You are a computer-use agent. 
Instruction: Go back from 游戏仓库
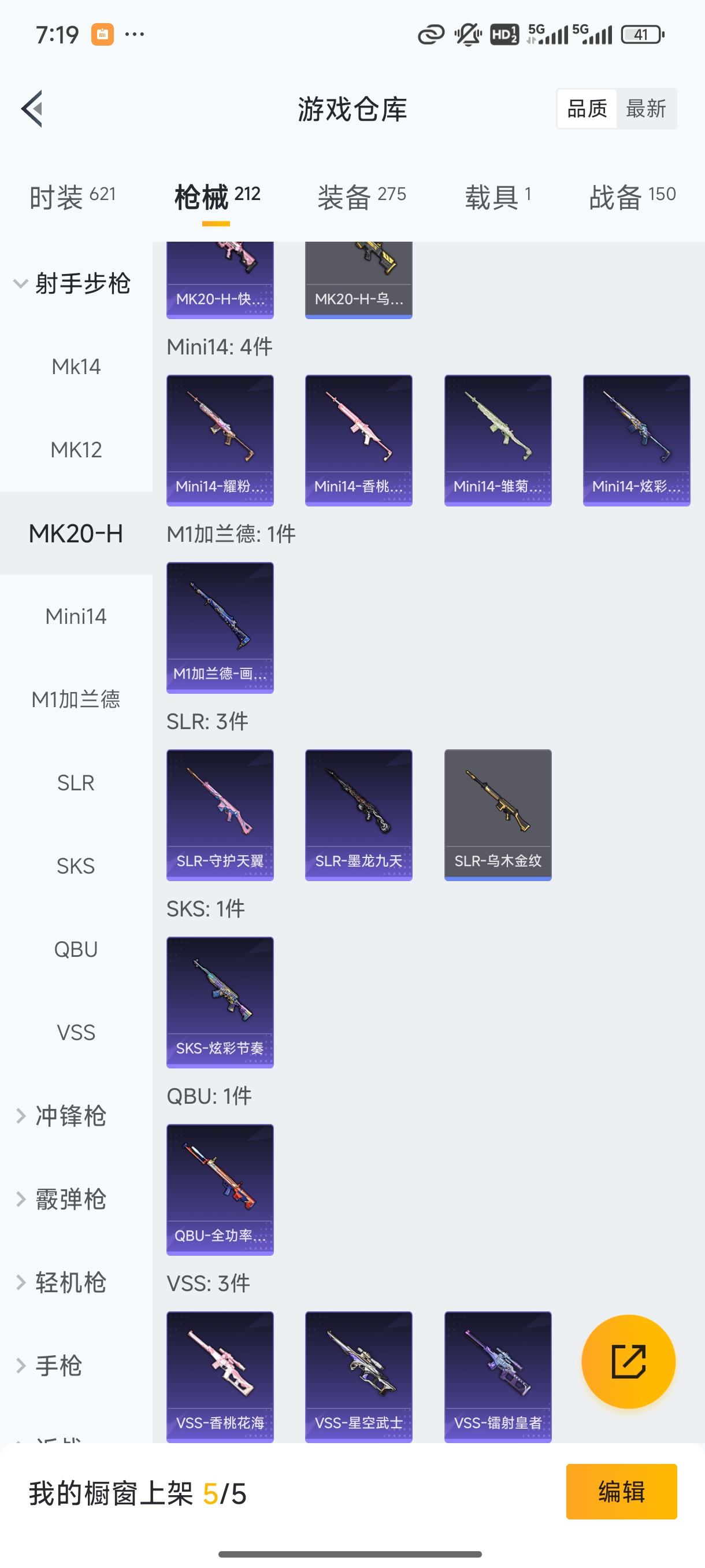tap(32, 109)
